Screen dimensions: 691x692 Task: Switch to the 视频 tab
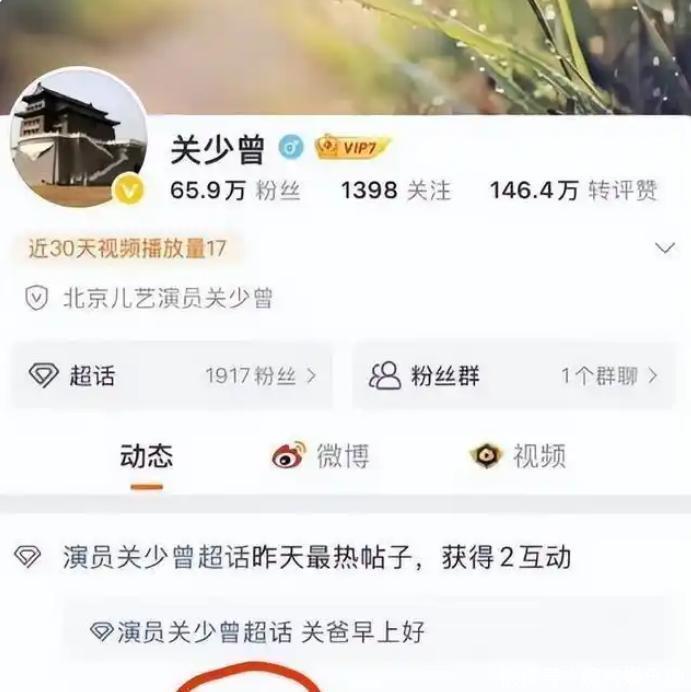[x=519, y=457]
